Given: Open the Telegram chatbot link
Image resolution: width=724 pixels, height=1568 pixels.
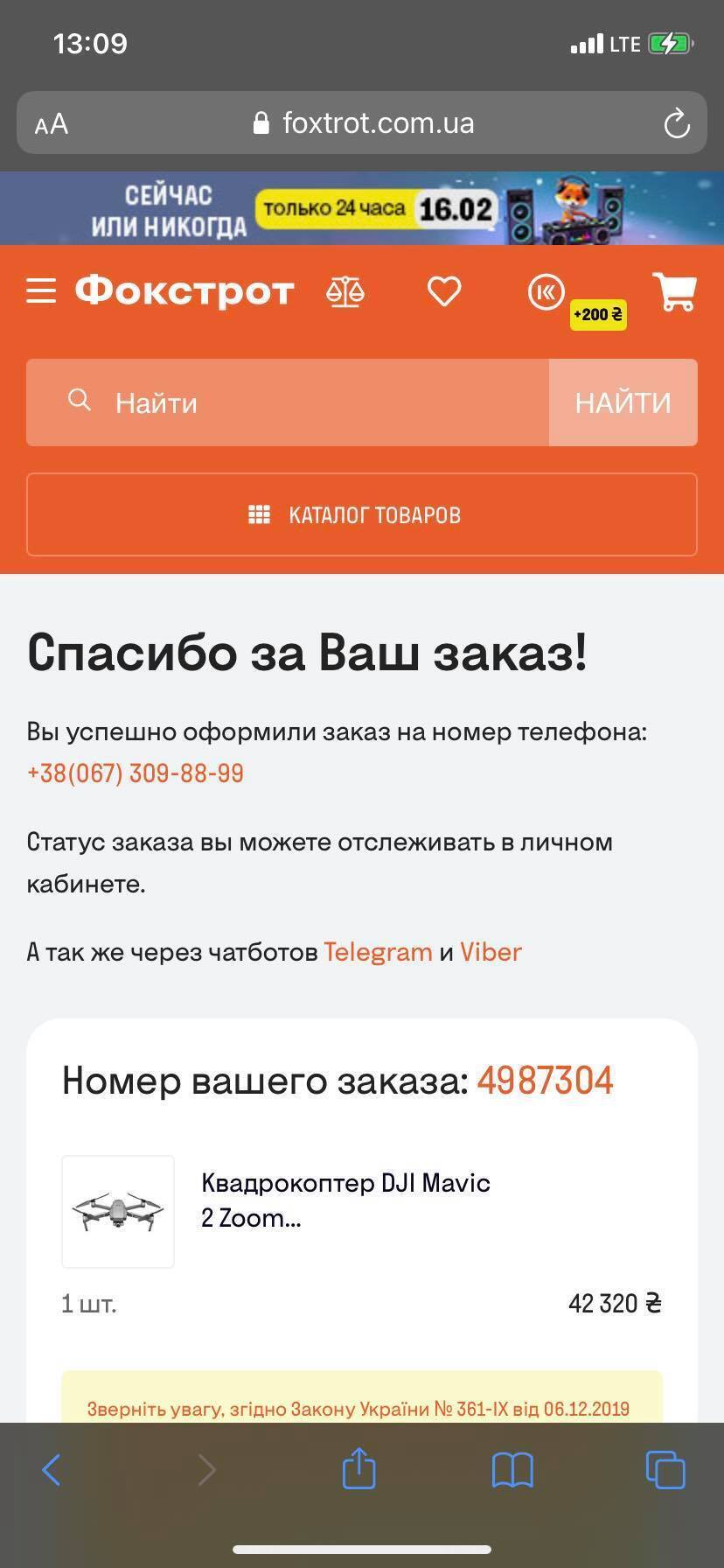Looking at the screenshot, I should tap(378, 952).
